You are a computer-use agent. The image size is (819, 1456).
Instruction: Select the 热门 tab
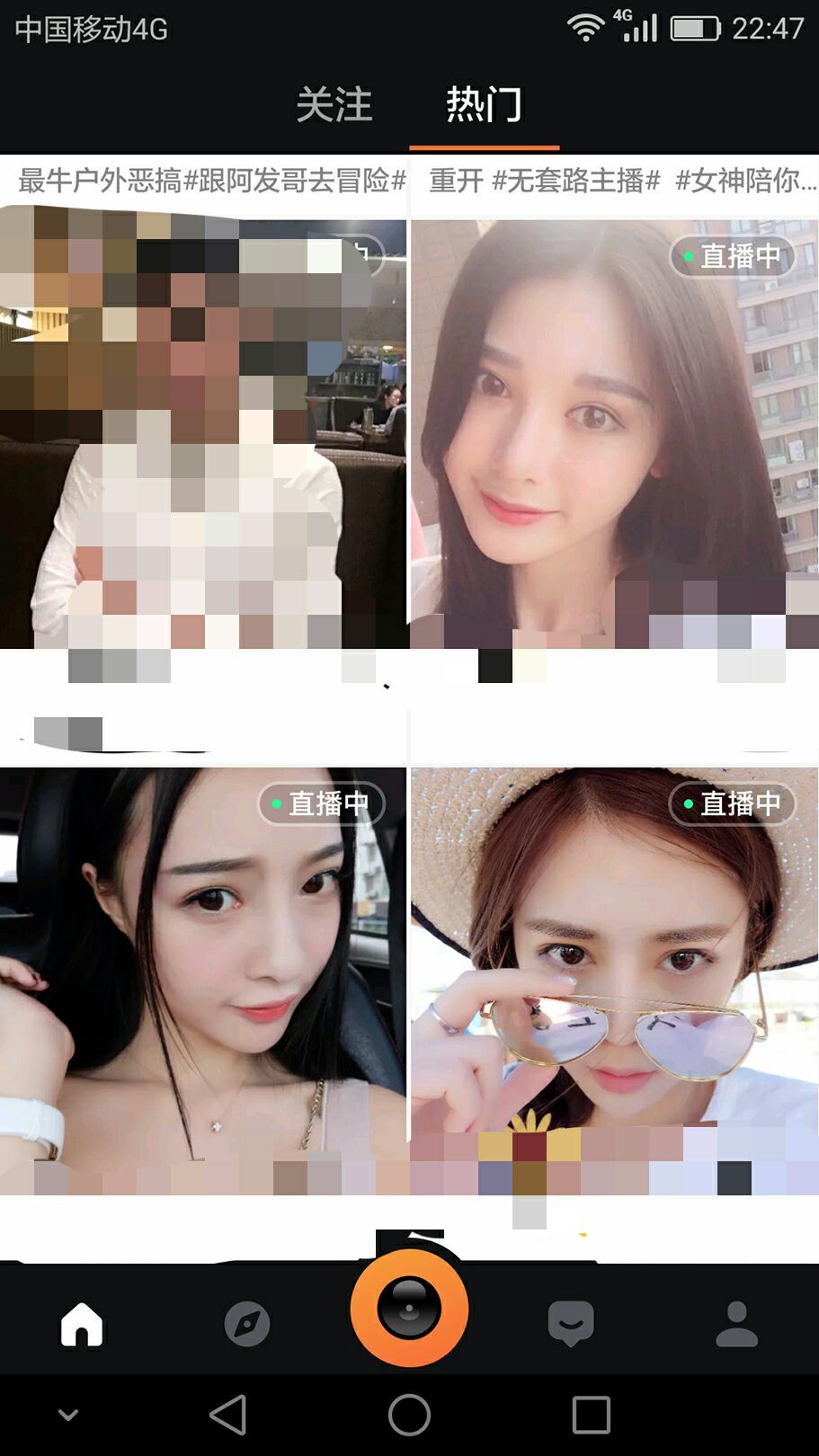pyautogui.click(x=484, y=104)
